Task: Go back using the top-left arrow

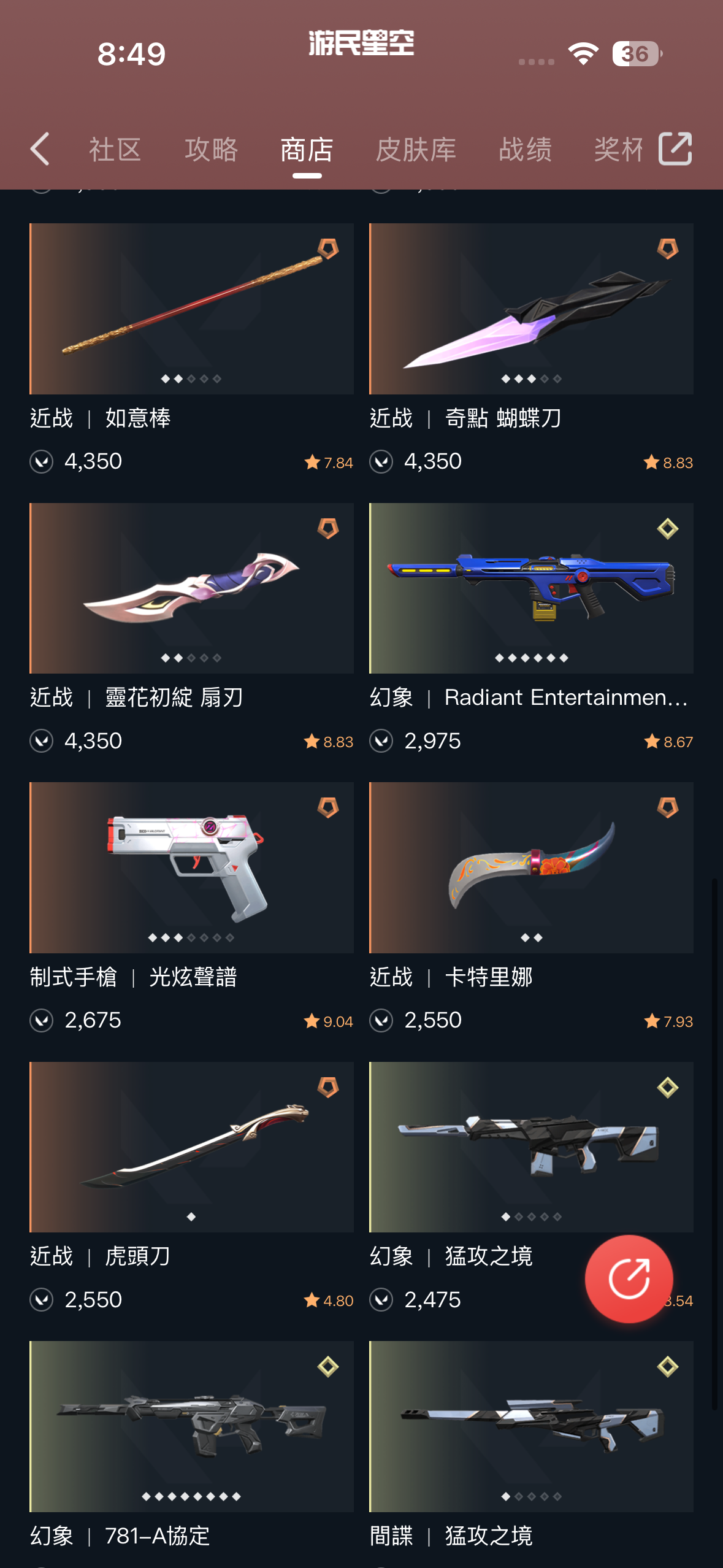Action: [x=40, y=149]
